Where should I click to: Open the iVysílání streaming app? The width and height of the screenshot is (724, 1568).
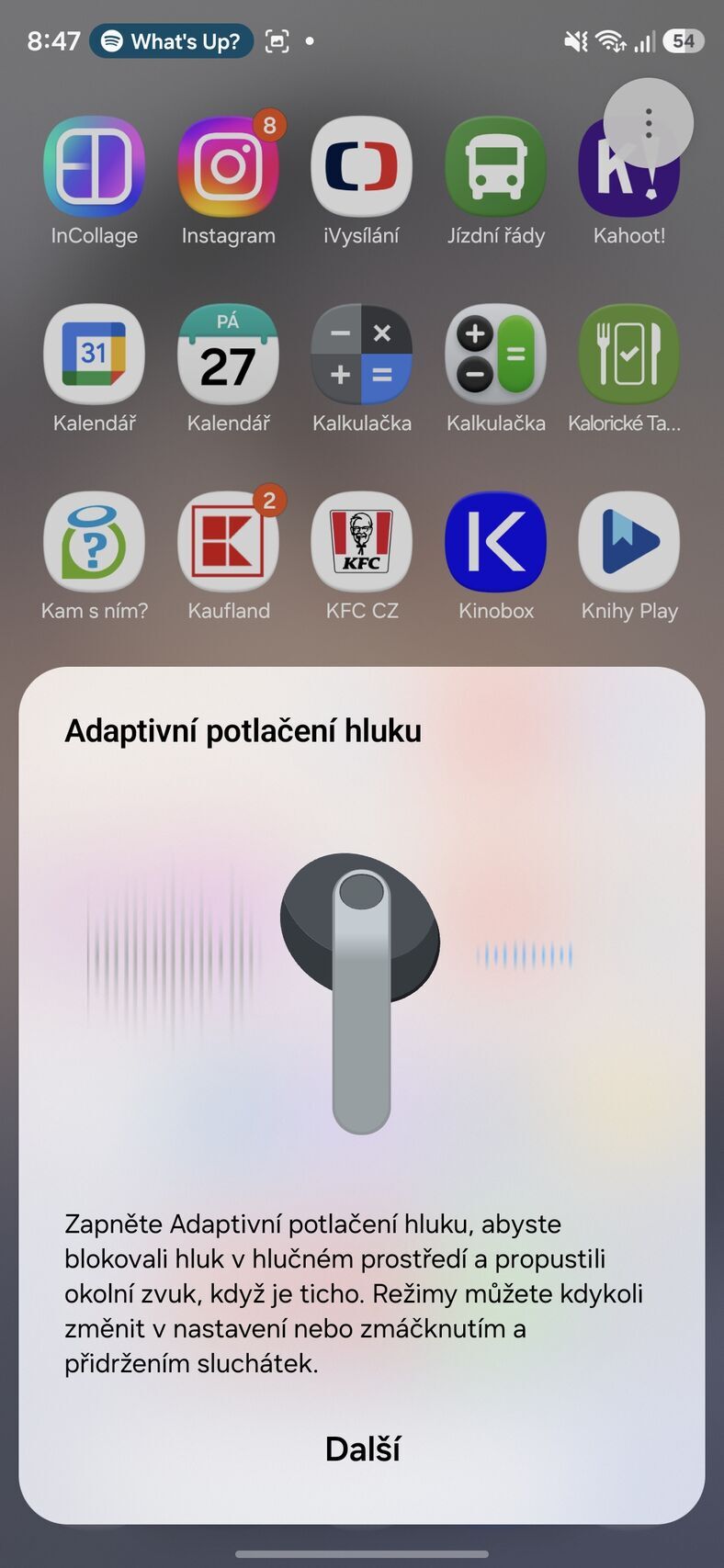click(x=362, y=168)
